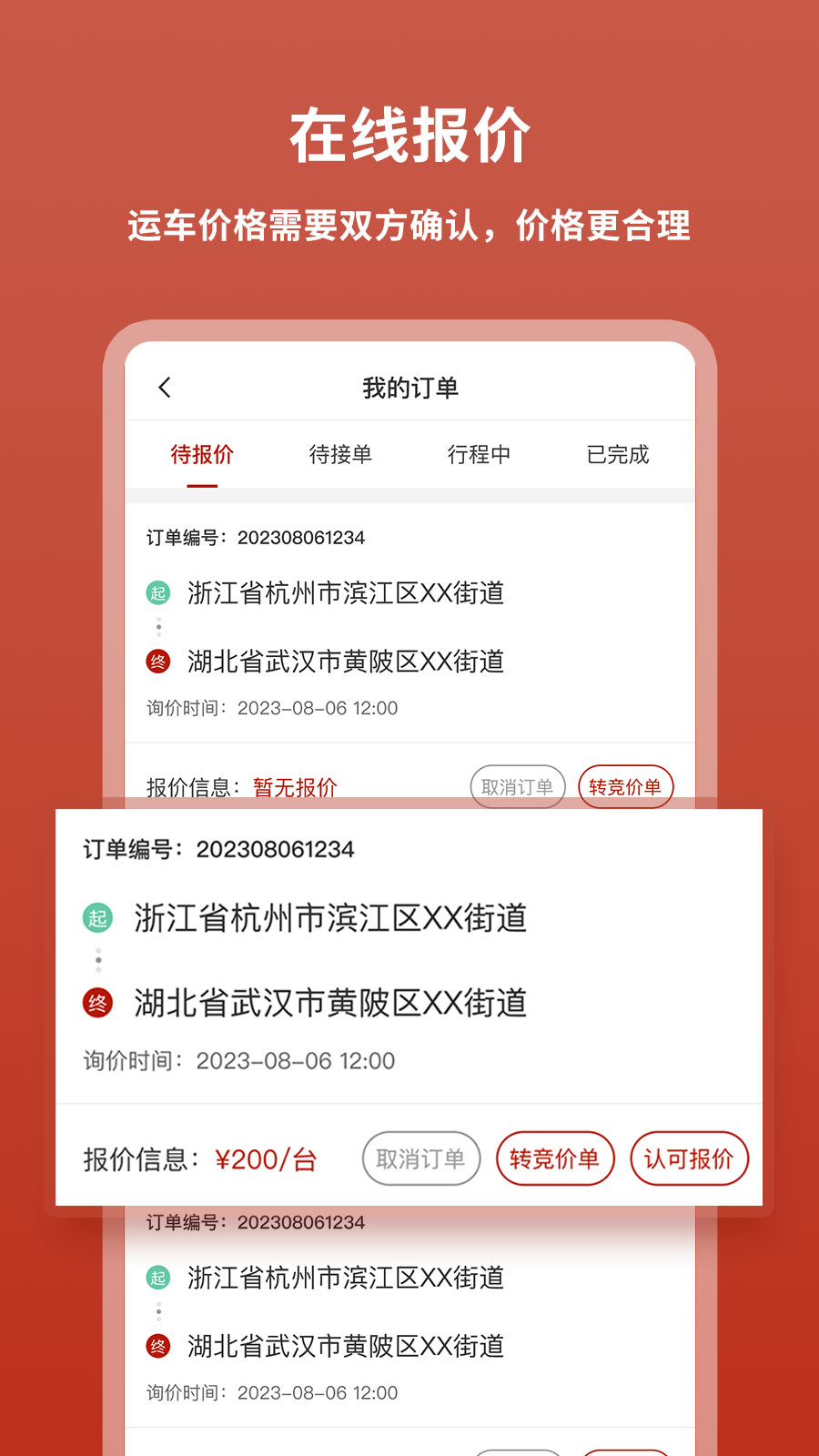Click the green 起 icon on bottom order card
This screenshot has height=1456, width=819.
[x=158, y=1278]
